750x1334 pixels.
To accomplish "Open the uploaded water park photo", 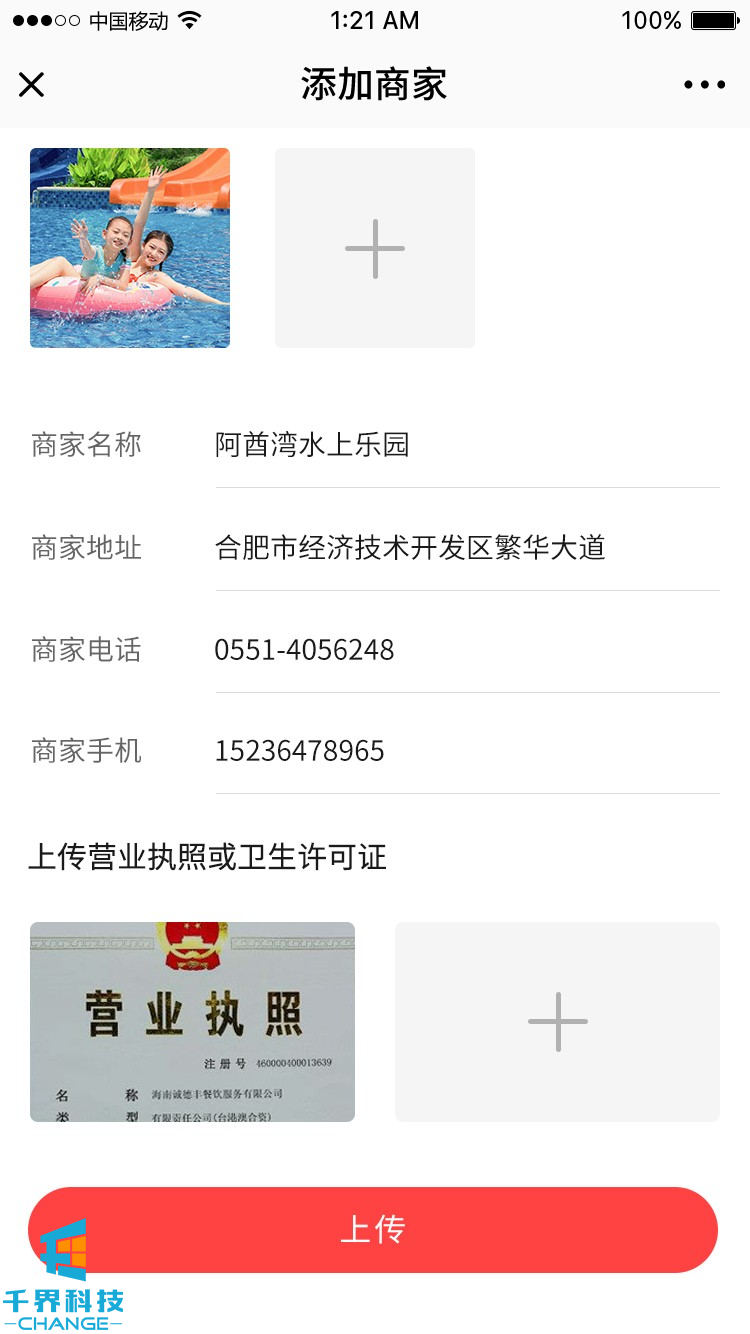I will 130,248.
